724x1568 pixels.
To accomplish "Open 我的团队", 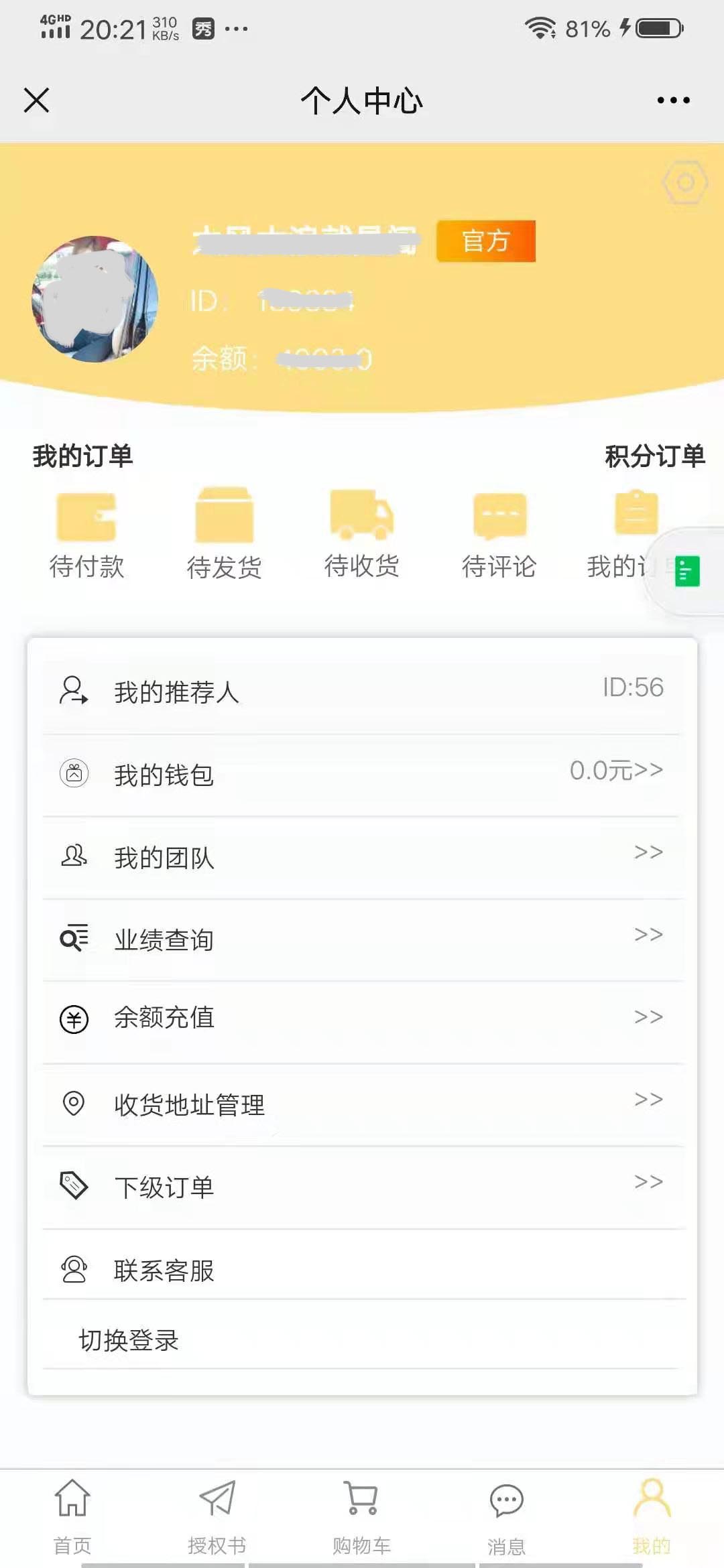I will coord(362,858).
